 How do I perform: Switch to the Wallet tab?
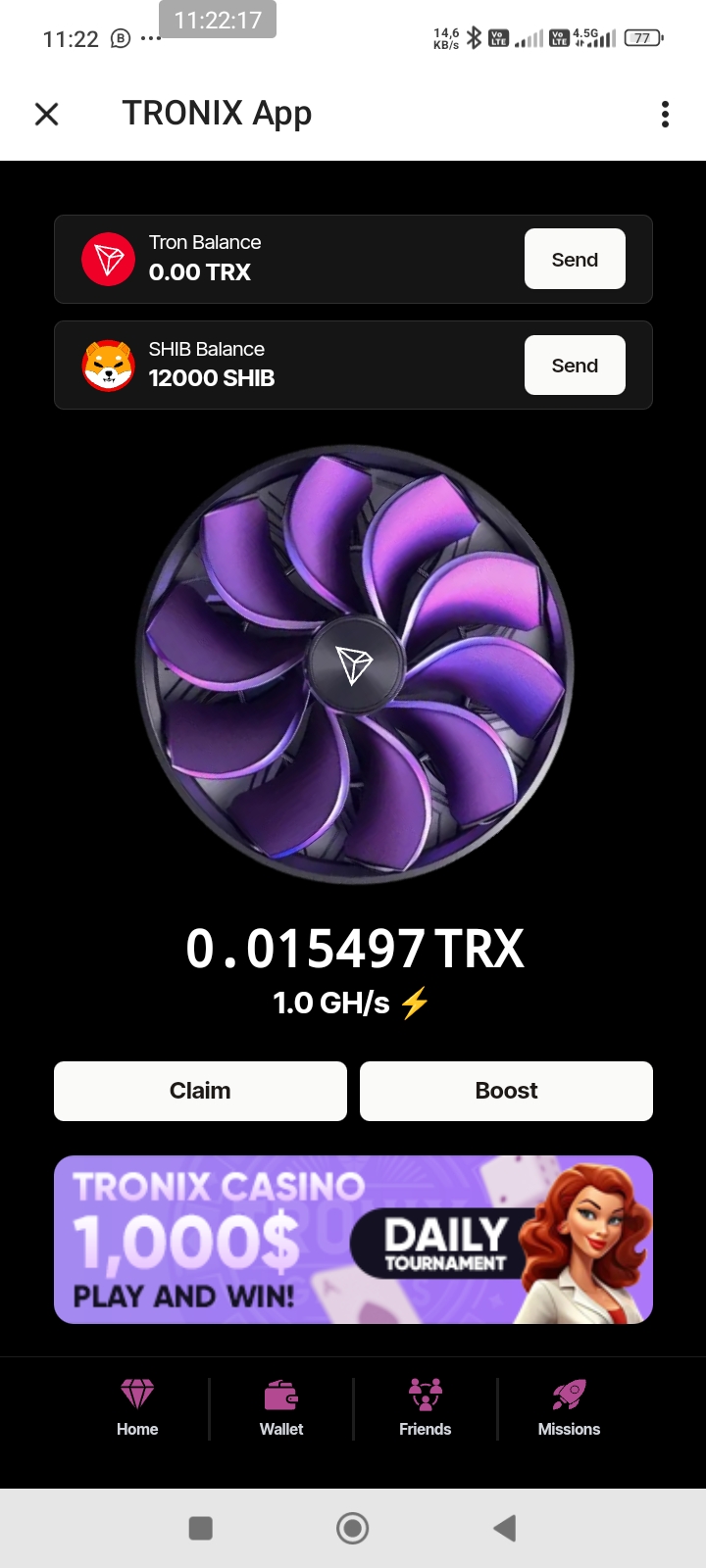[281, 1409]
